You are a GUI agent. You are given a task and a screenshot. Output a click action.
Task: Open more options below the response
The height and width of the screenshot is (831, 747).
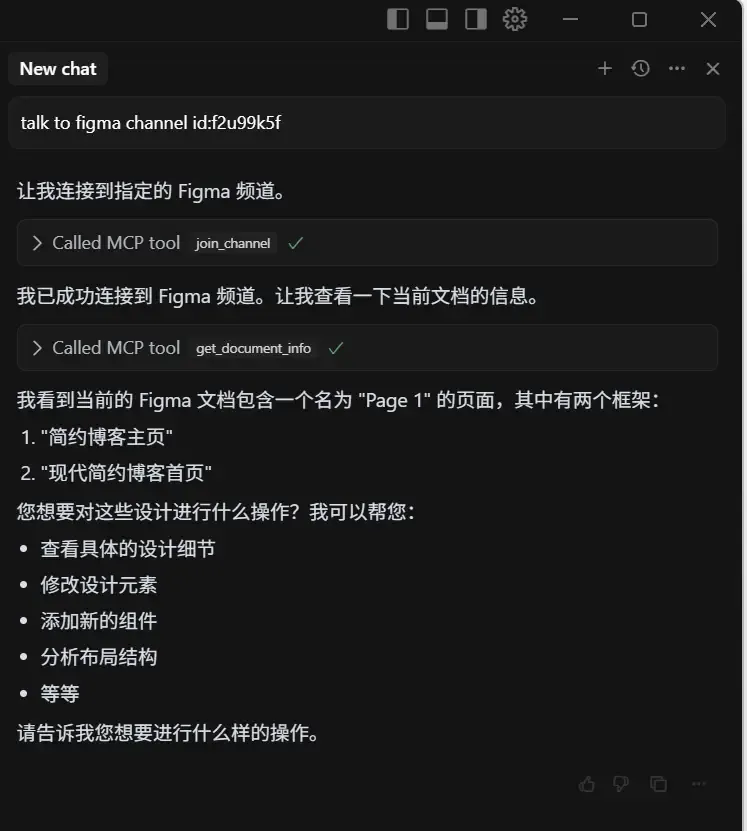point(699,784)
